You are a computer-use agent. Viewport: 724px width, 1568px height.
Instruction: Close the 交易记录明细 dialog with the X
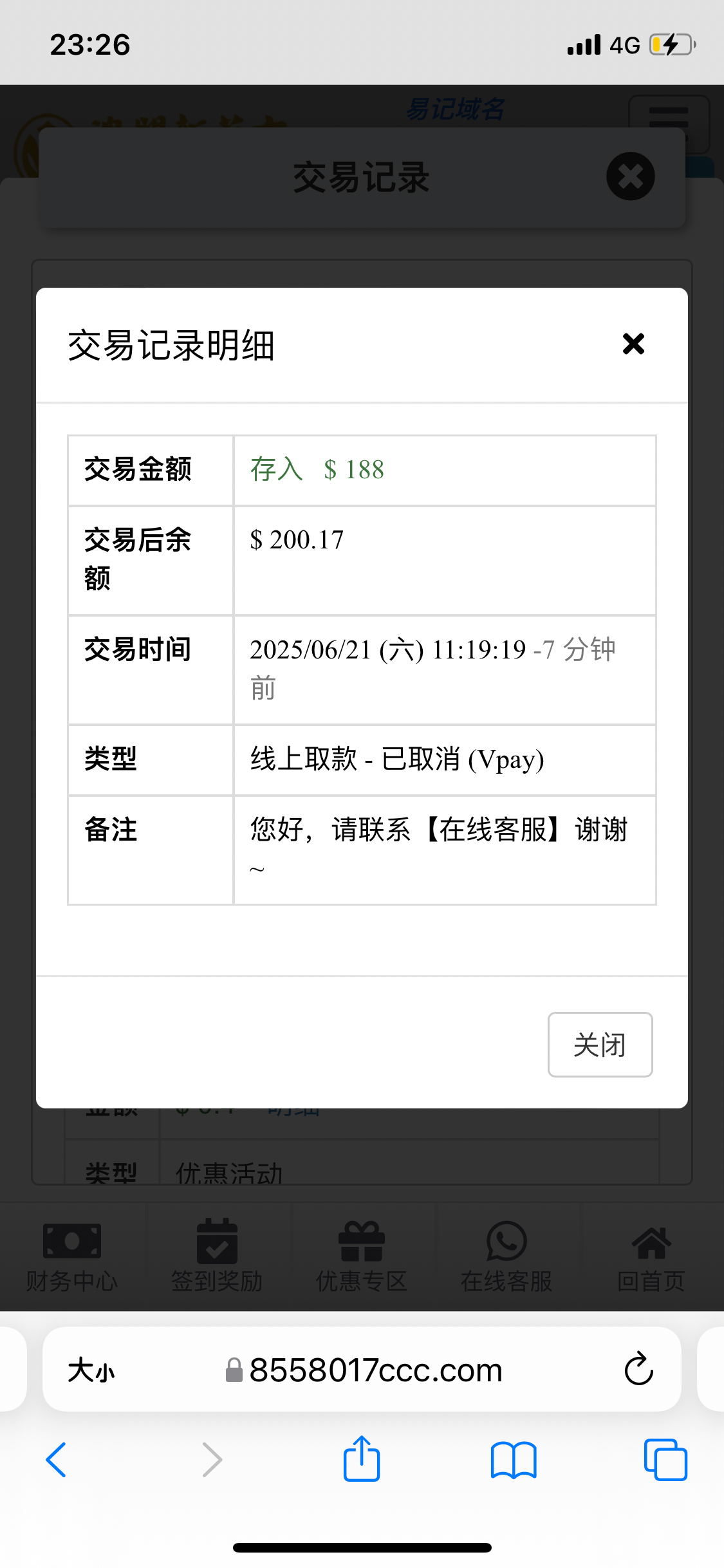(x=633, y=344)
